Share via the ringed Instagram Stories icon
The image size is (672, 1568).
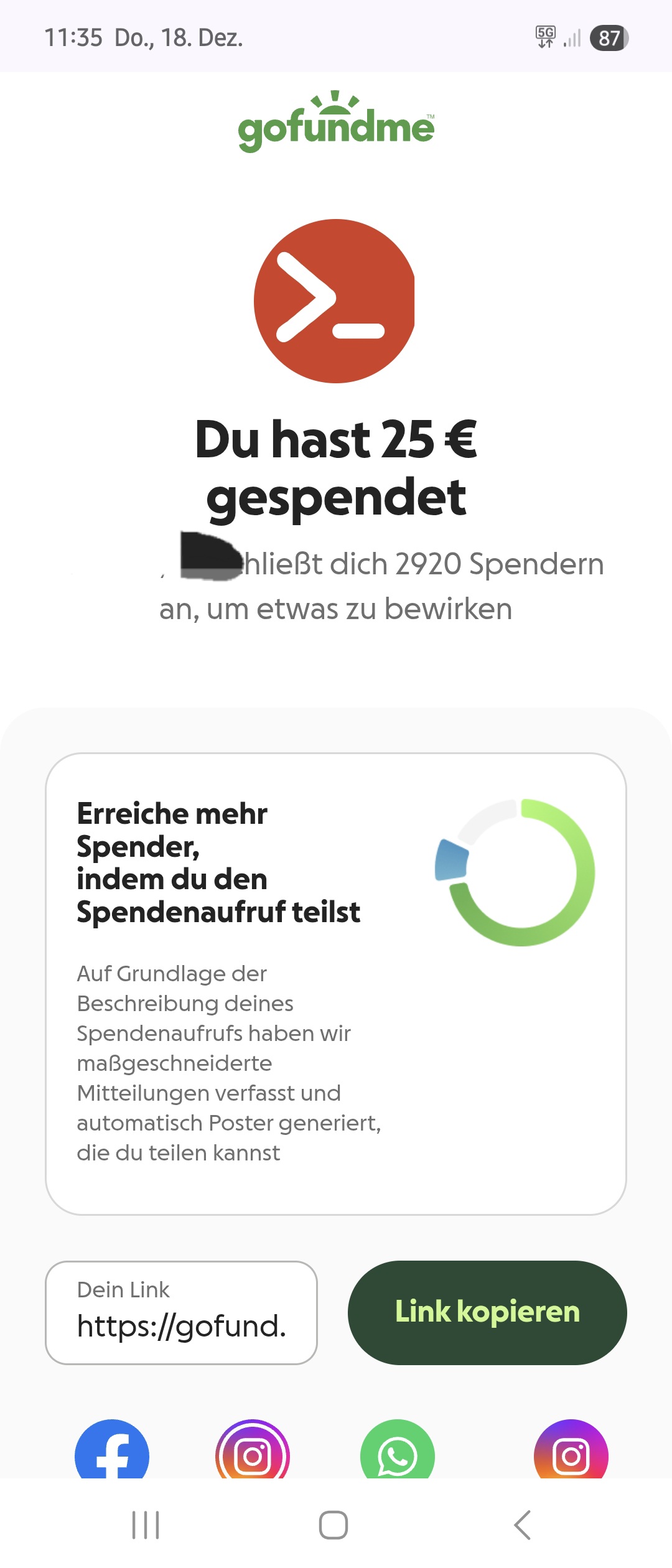[253, 1451]
